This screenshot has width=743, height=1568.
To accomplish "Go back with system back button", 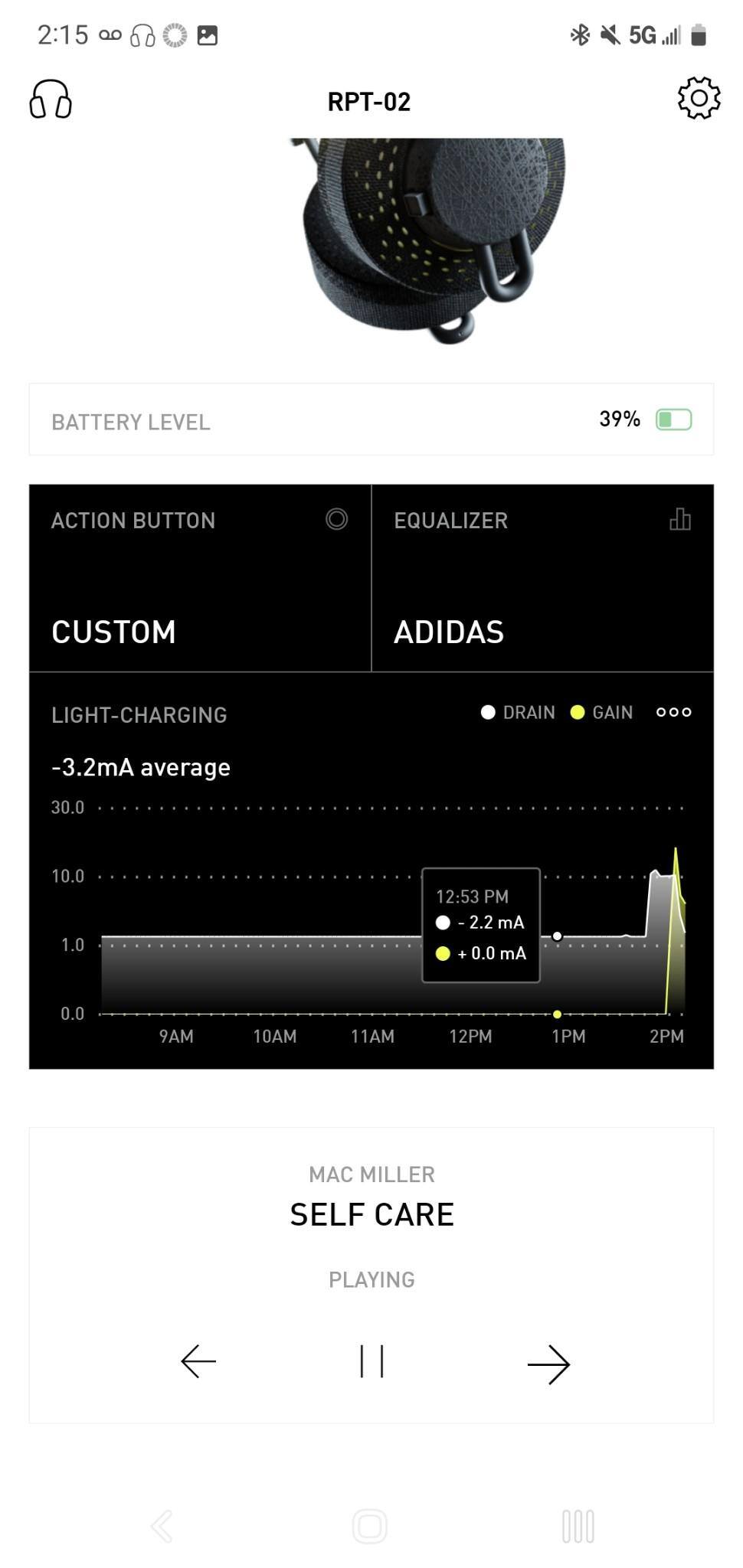I will [162, 1526].
